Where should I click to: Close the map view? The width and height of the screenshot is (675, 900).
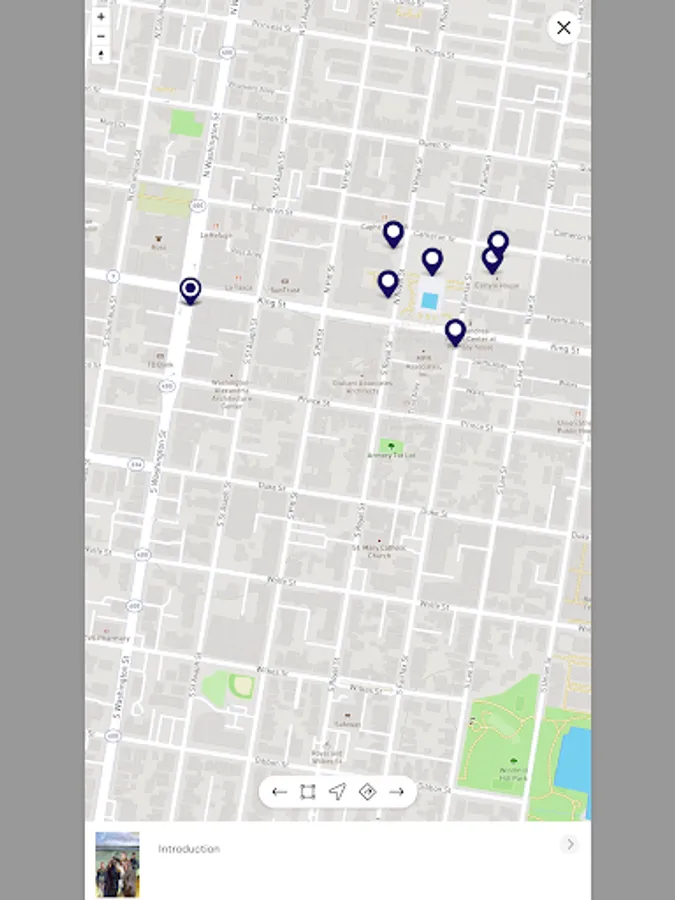pyautogui.click(x=564, y=28)
